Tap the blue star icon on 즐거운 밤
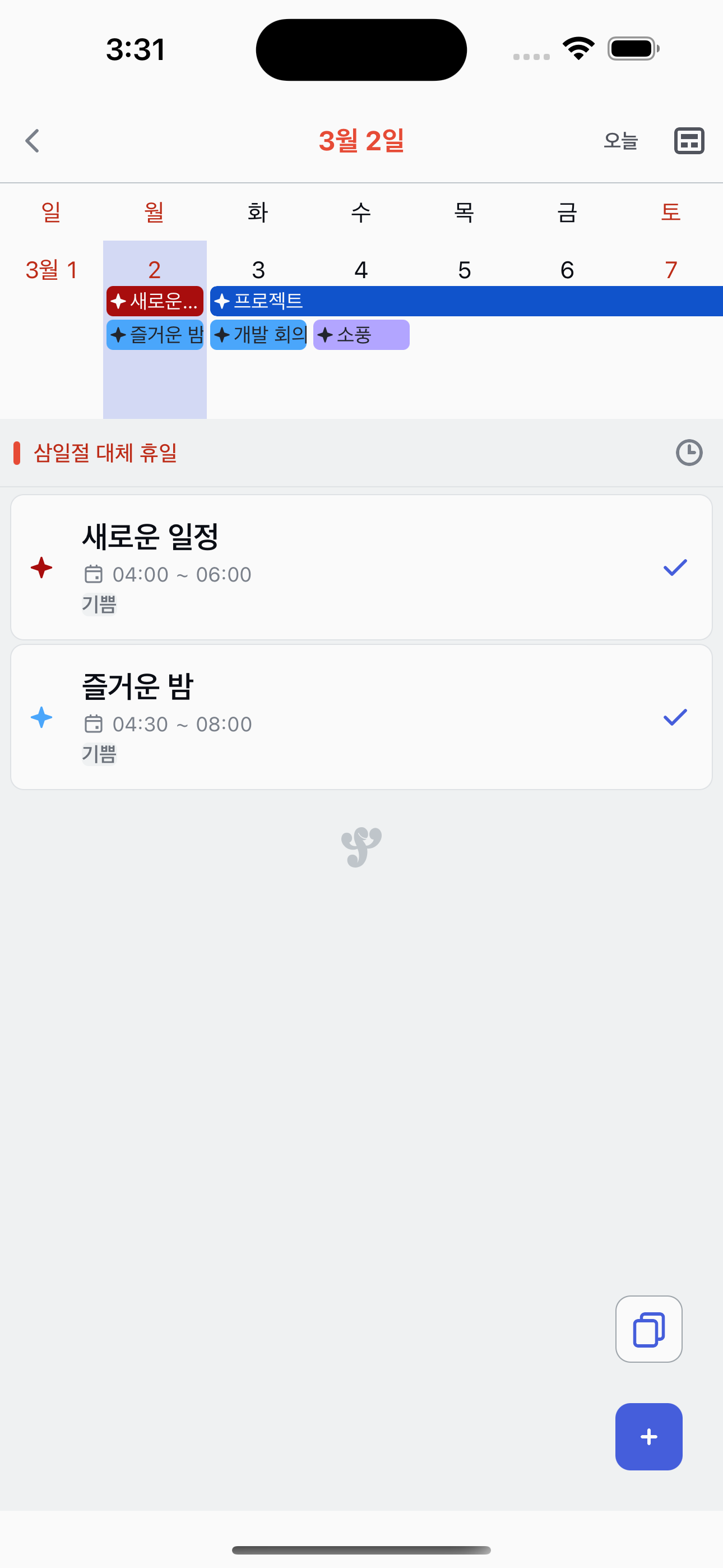The height and width of the screenshot is (1568, 723). click(41, 719)
